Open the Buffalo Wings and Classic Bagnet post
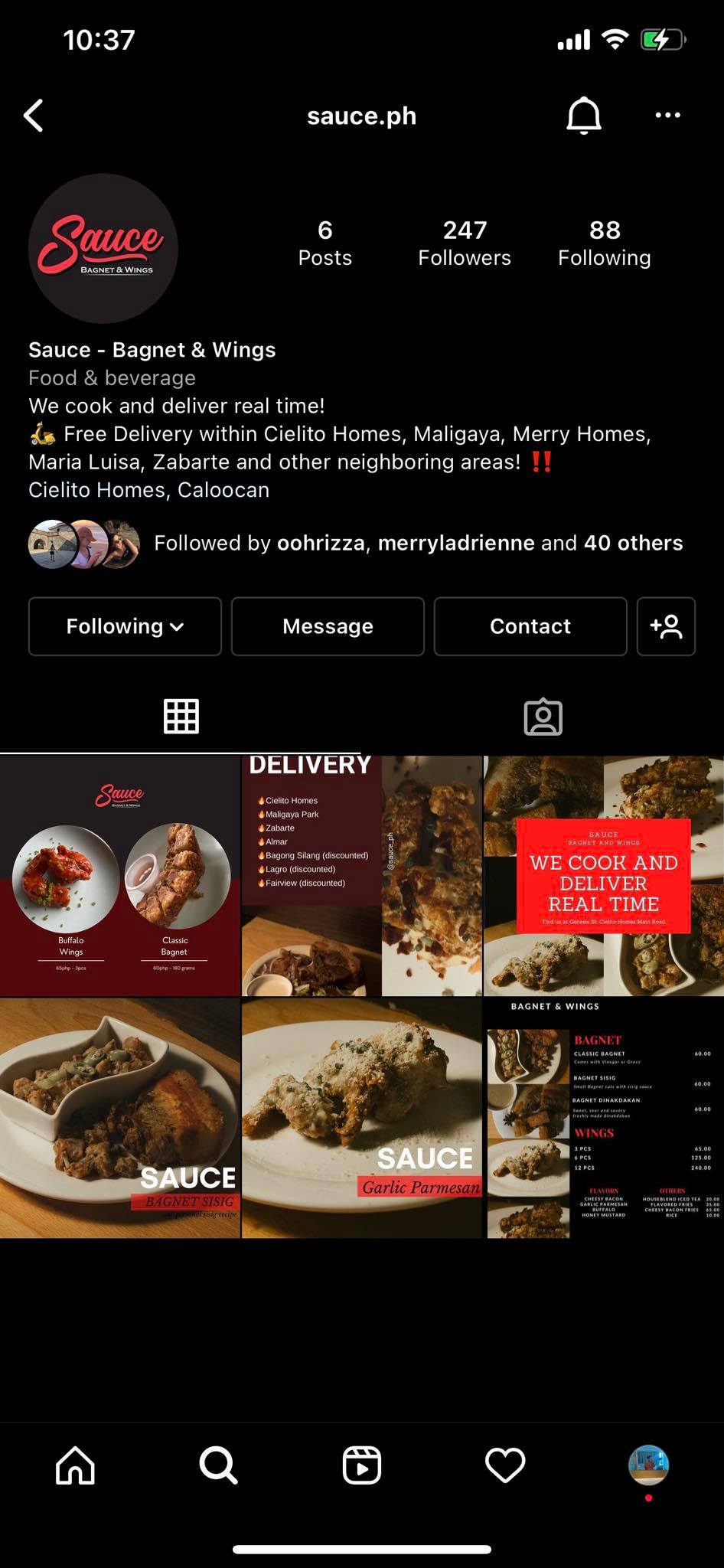This screenshot has width=724, height=1568. tap(120, 876)
